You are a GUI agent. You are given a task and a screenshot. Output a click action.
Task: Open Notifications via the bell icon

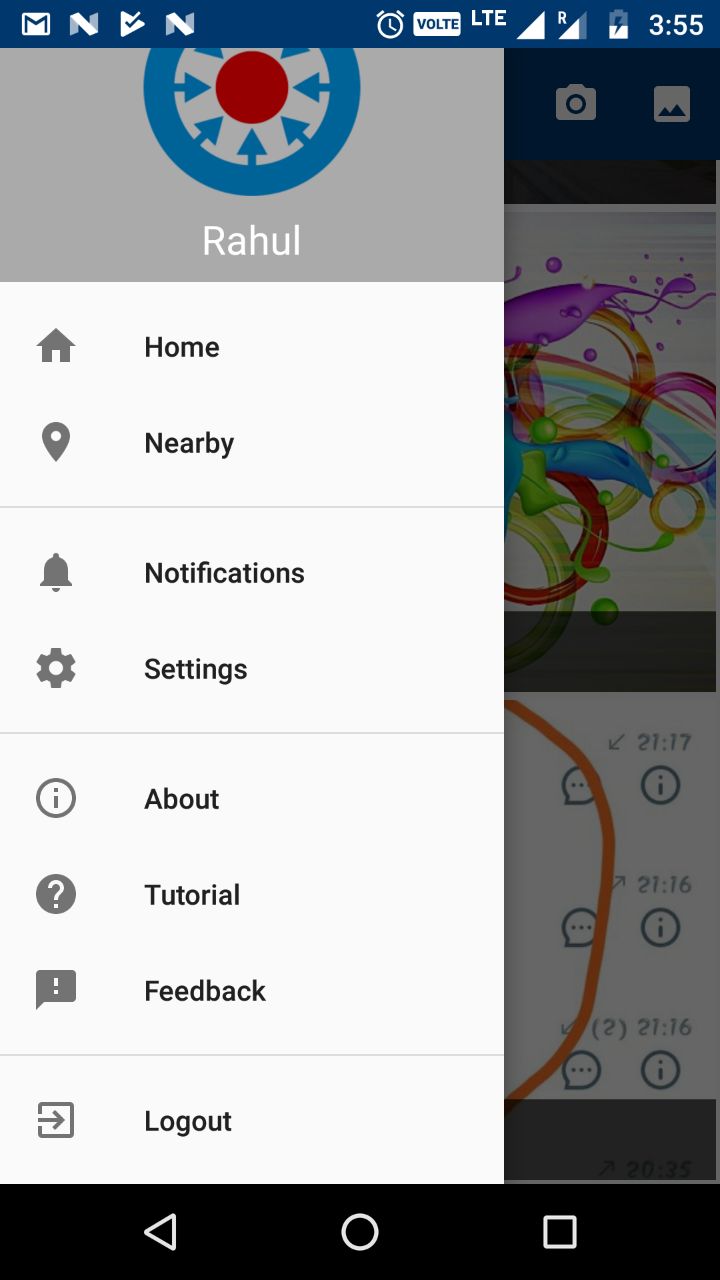(x=56, y=571)
